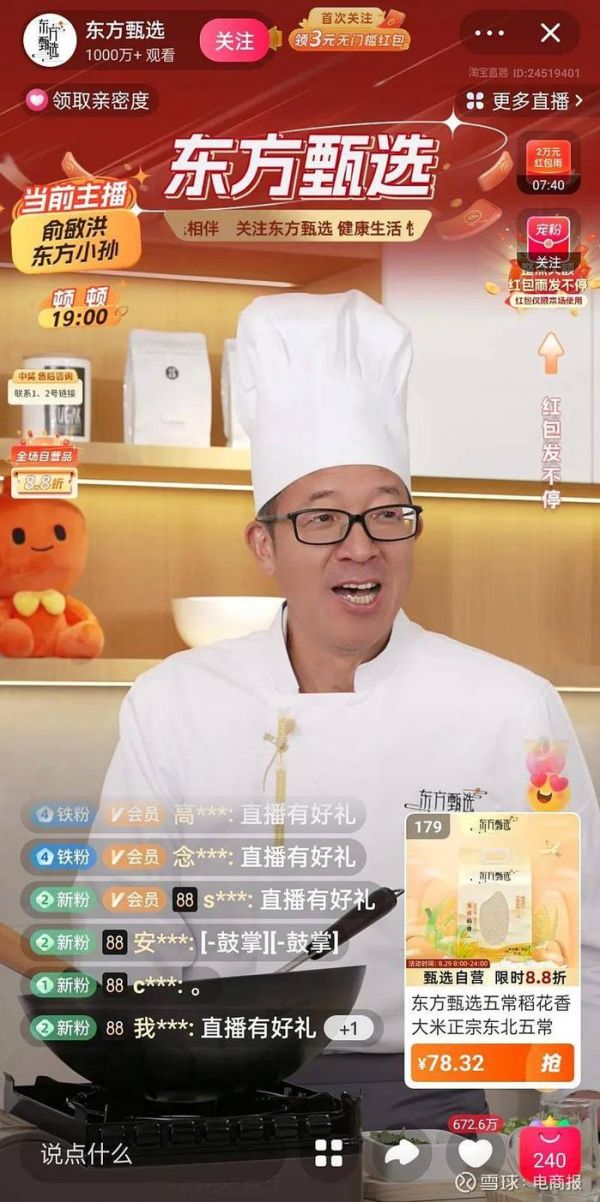
Task: Open the 全场自营品 8.8折 promotion badge
Action: (45, 471)
